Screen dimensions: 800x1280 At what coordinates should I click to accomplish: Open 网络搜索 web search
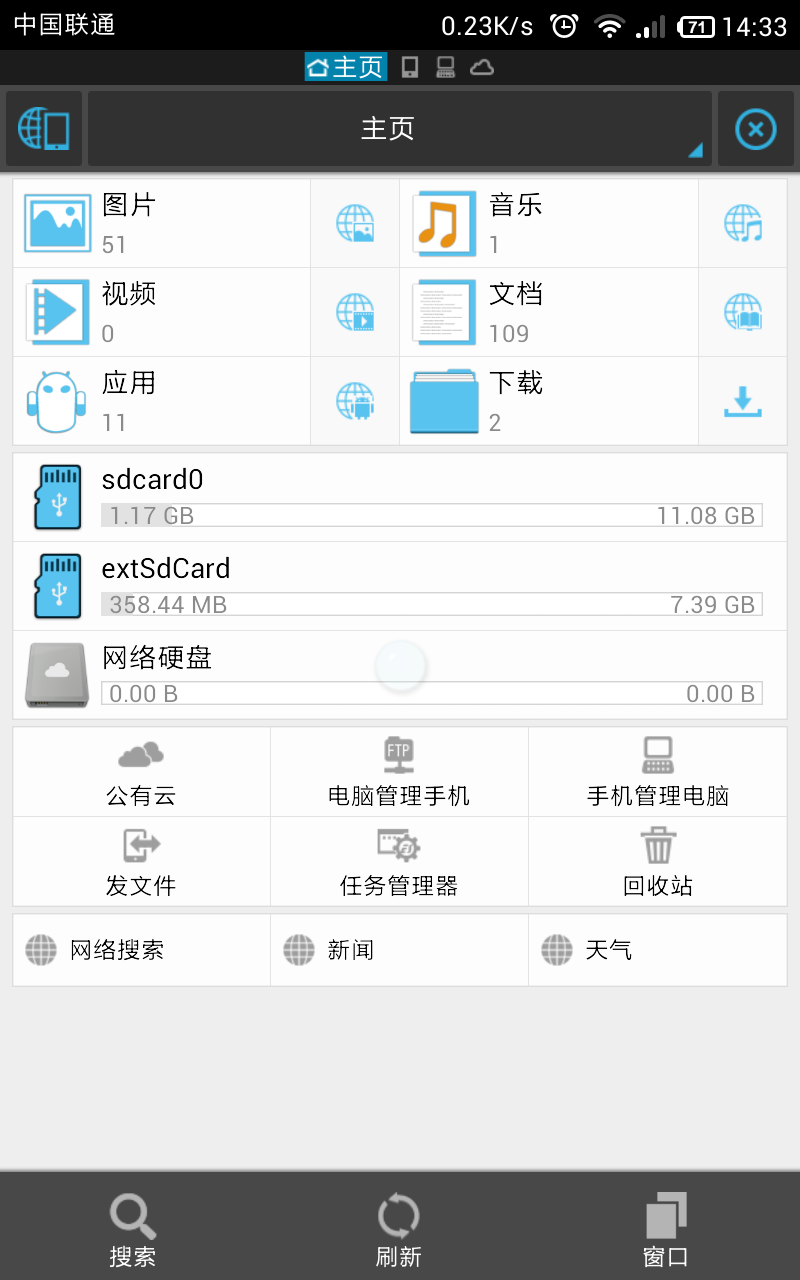(x=141, y=950)
